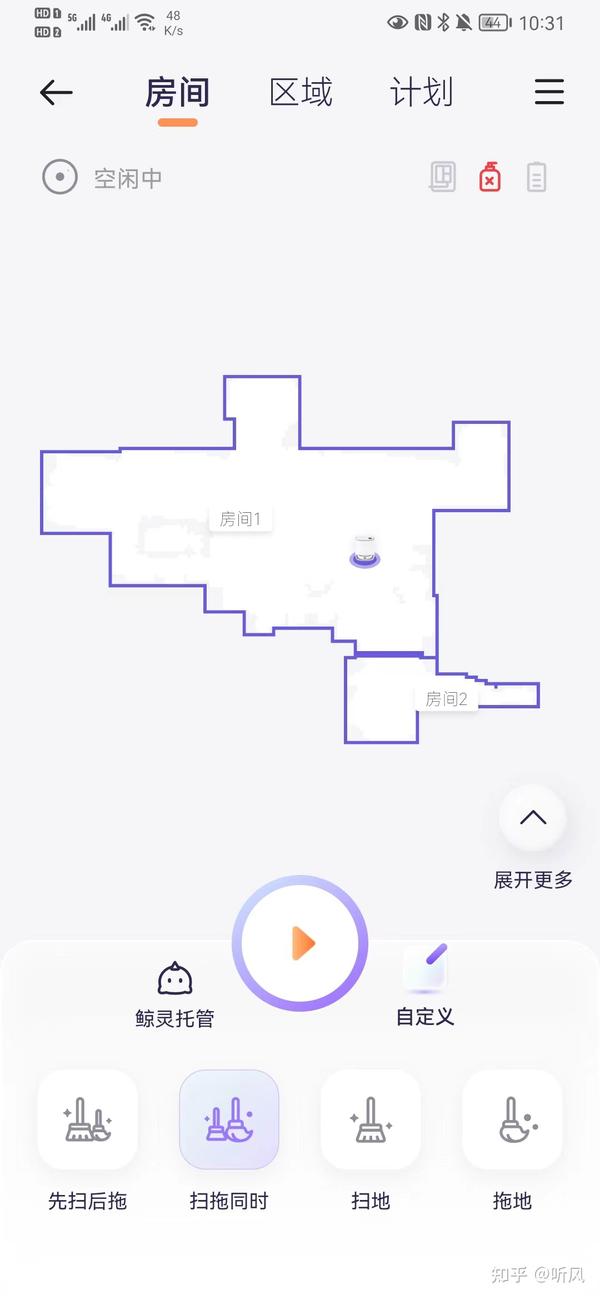Switch to the 区域 tab
Viewport: 600px width, 1300px height.
[x=301, y=93]
